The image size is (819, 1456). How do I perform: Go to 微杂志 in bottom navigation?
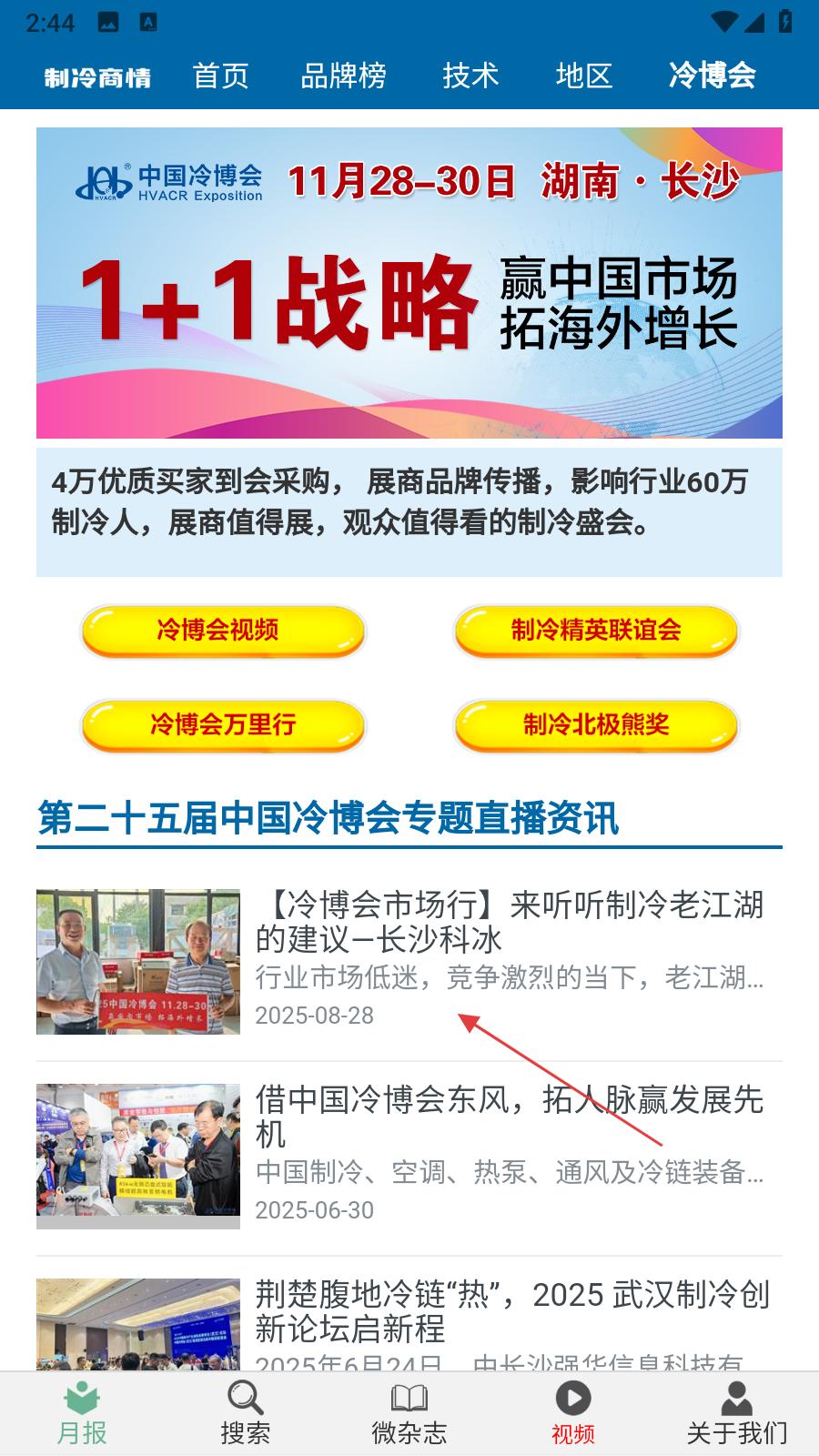(x=409, y=1414)
